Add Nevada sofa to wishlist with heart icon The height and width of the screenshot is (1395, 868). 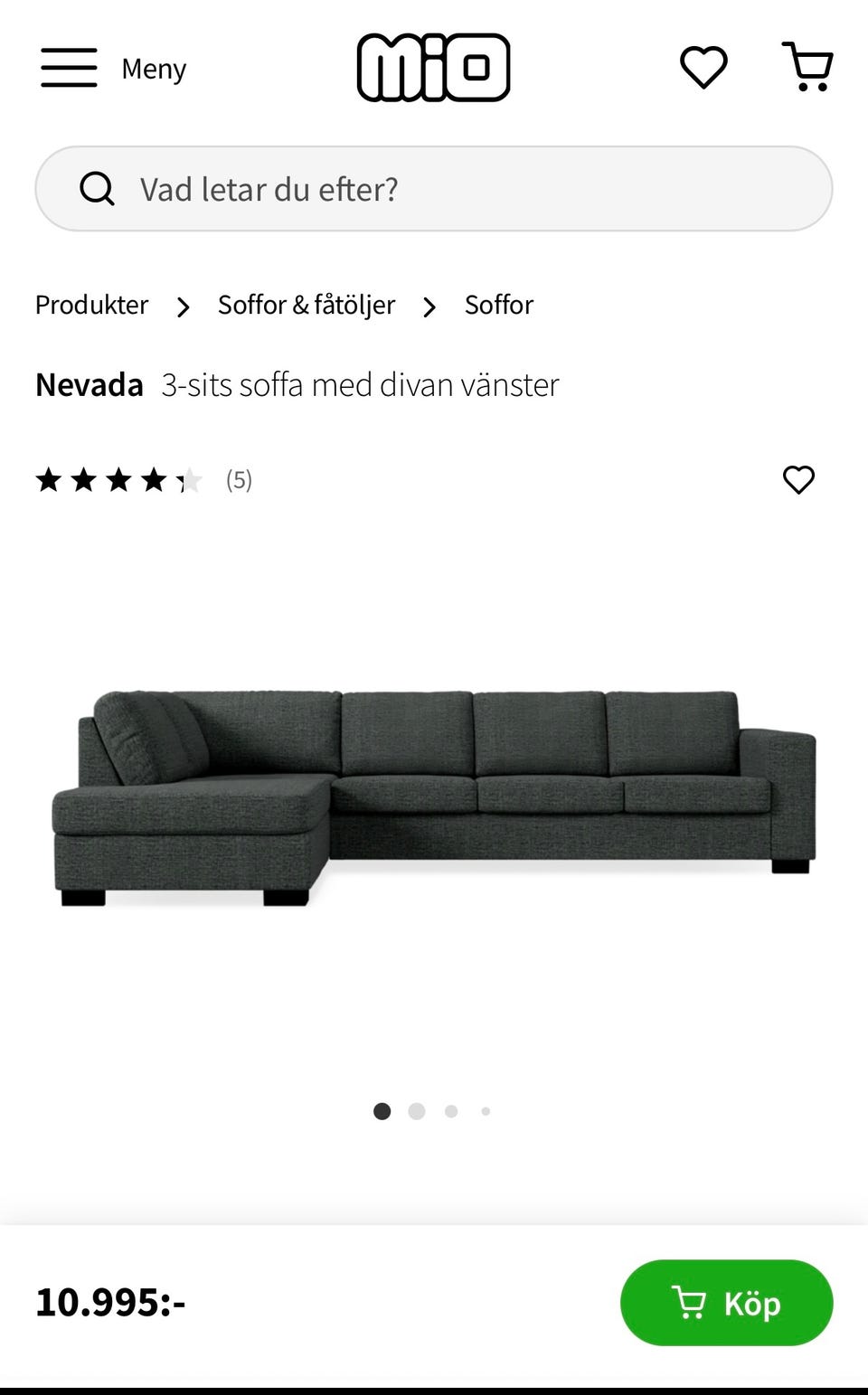click(798, 480)
